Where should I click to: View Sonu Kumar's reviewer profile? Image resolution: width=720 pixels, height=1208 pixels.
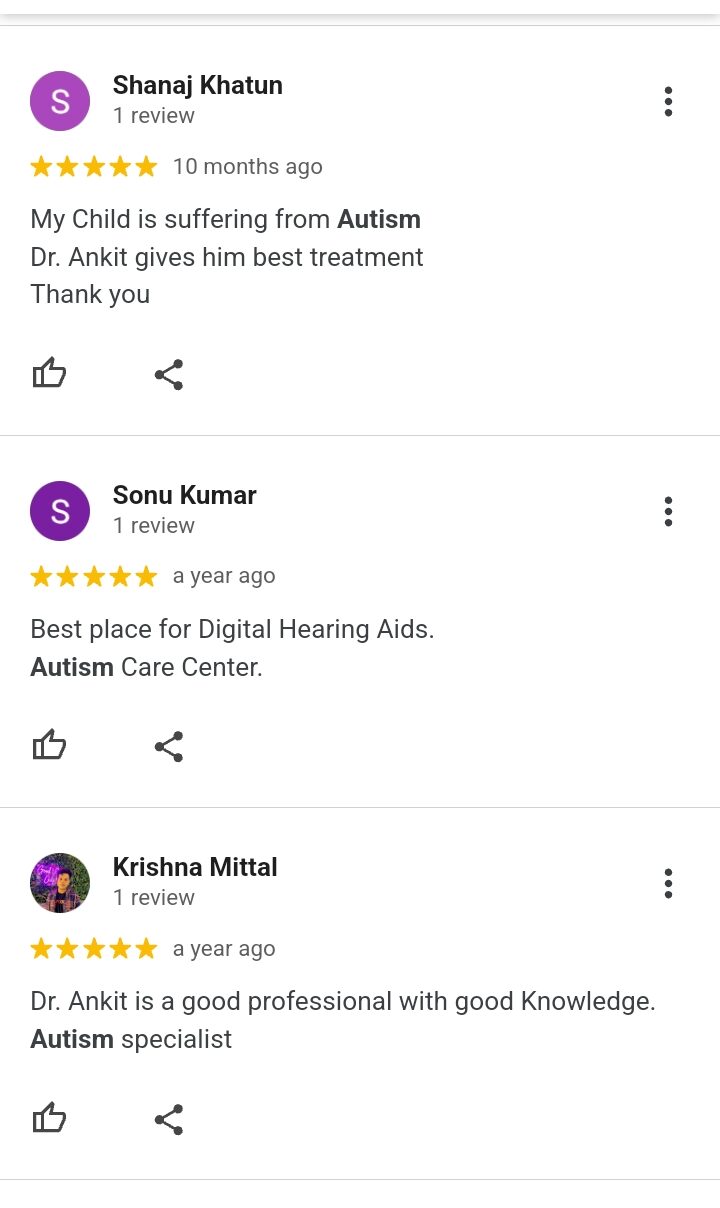tap(184, 496)
